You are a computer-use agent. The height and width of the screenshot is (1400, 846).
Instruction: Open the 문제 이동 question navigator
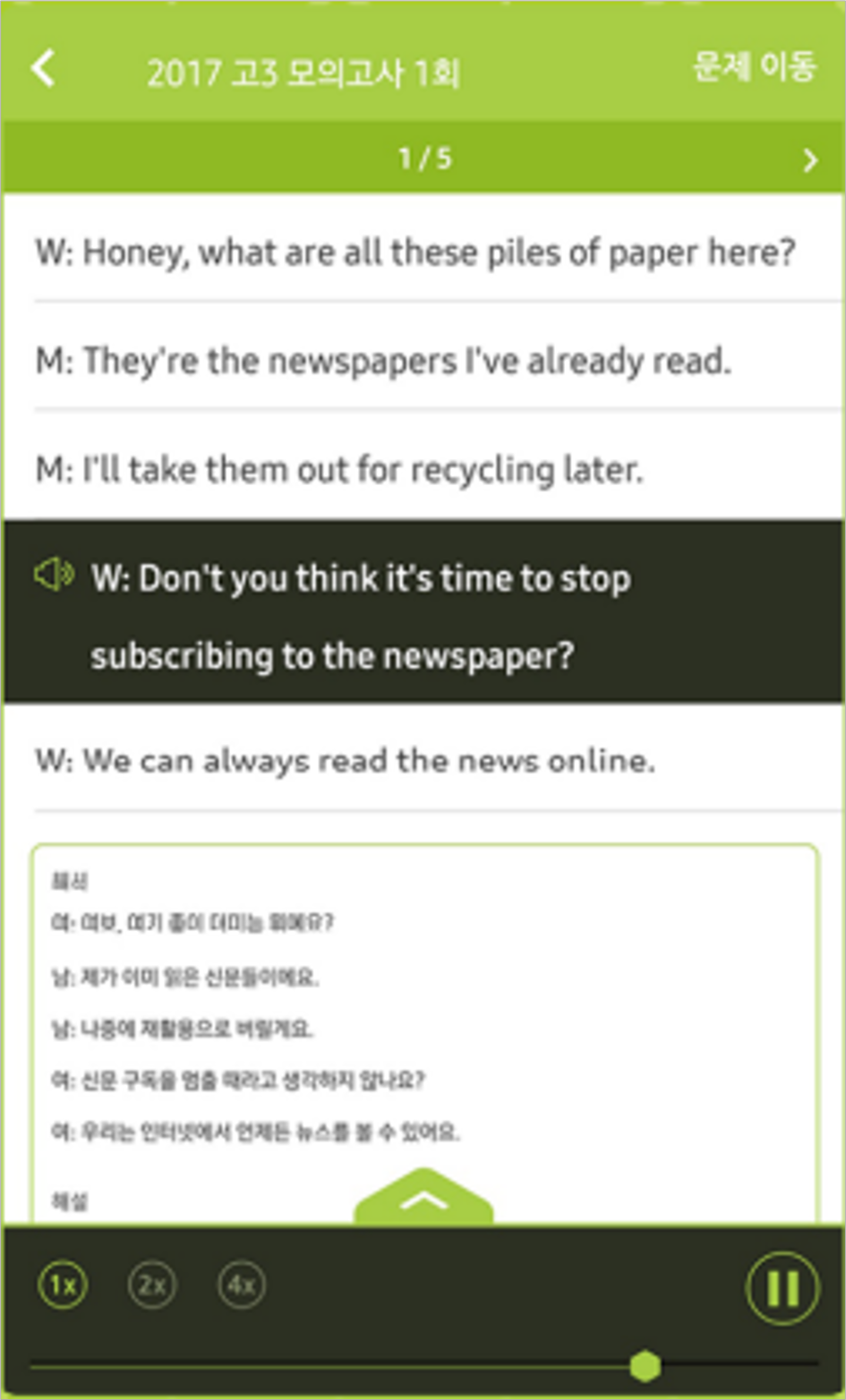point(755,66)
